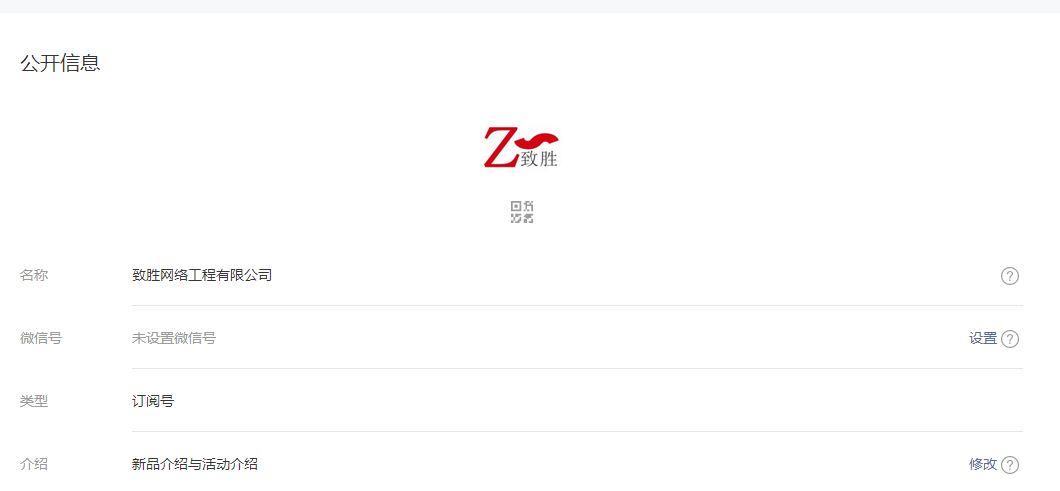Open the help icon next to 修改
1060x491 pixels.
pos(1010,465)
